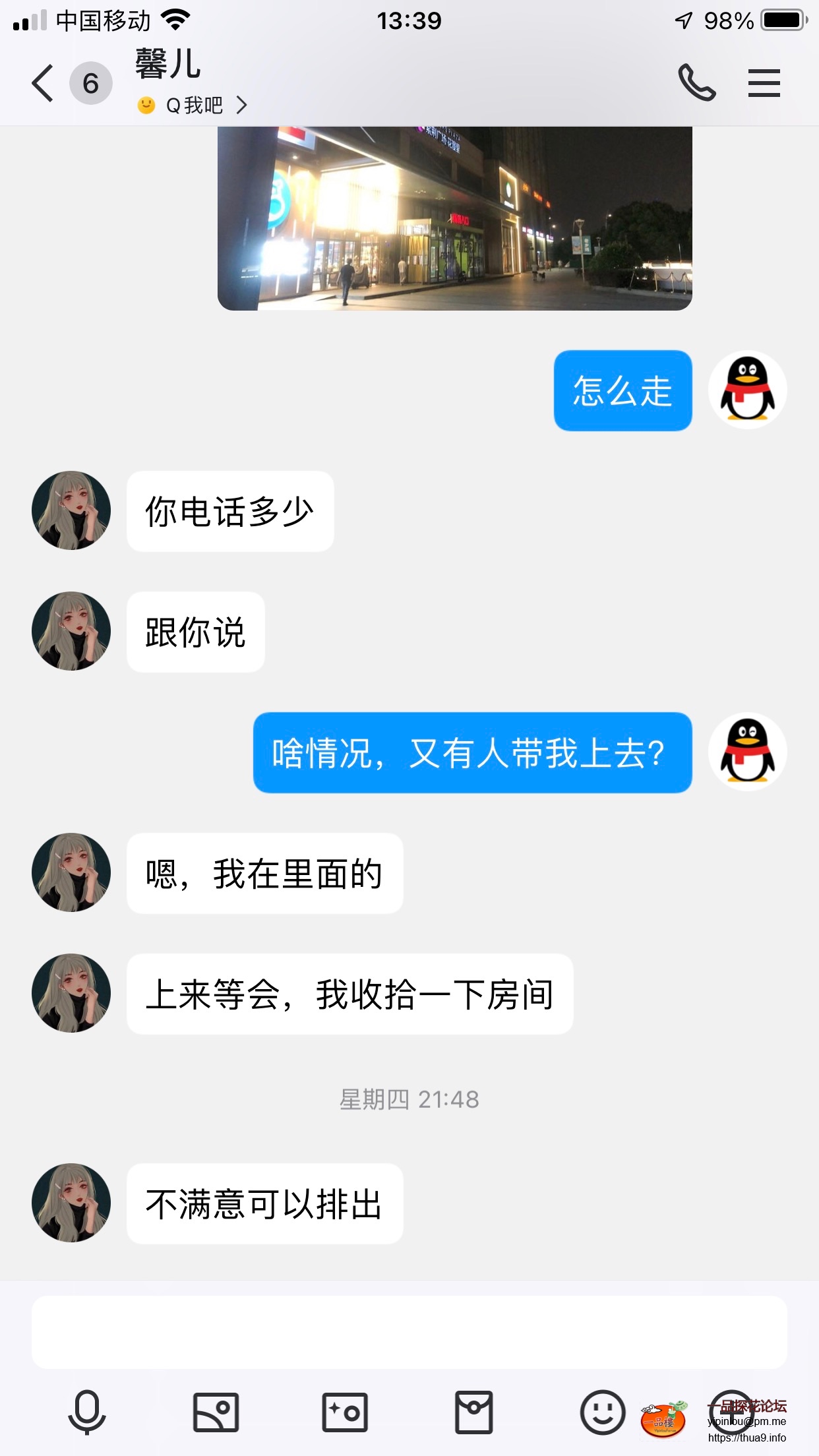The height and width of the screenshot is (1456, 819).
Task: Open the camera to take a photo
Action: [344, 1412]
